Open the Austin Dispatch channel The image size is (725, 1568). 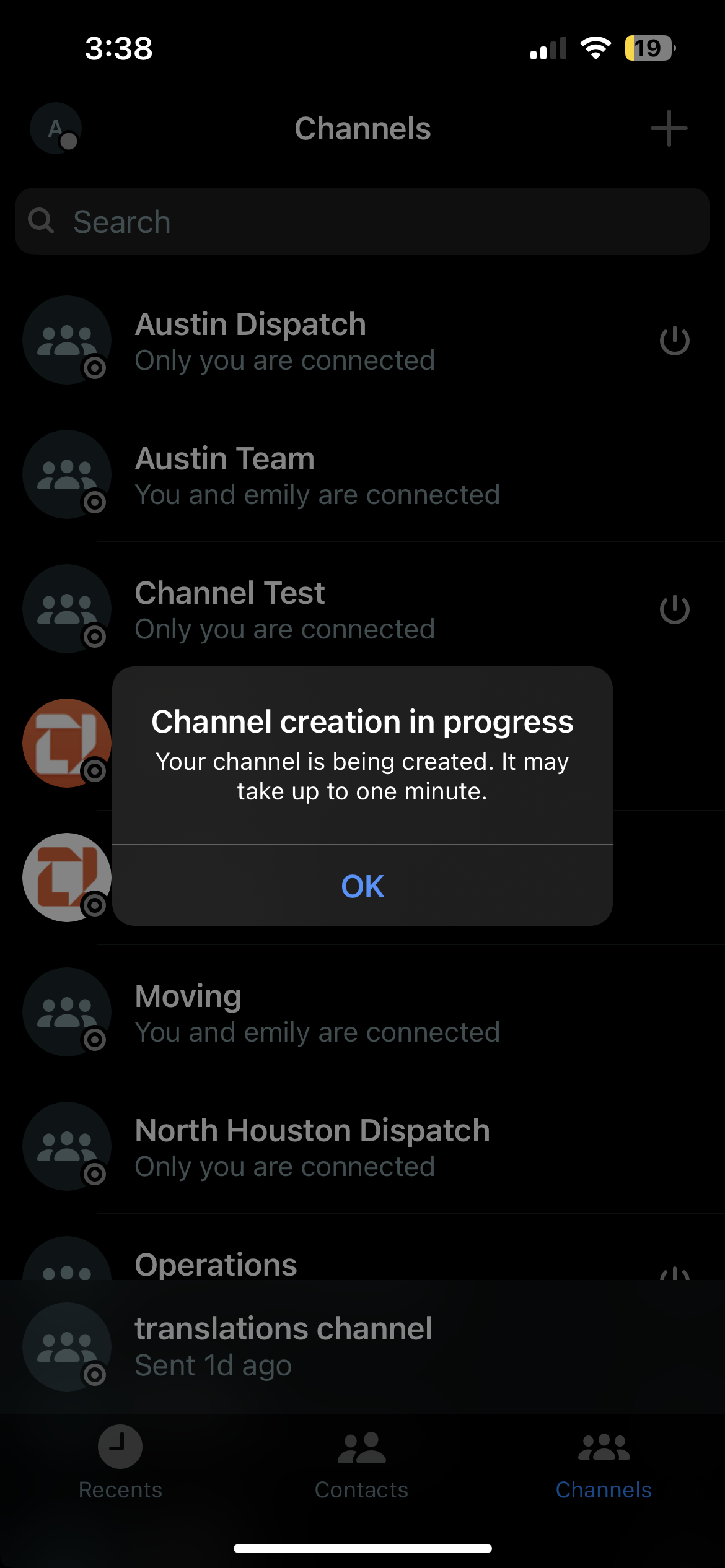tap(285, 341)
